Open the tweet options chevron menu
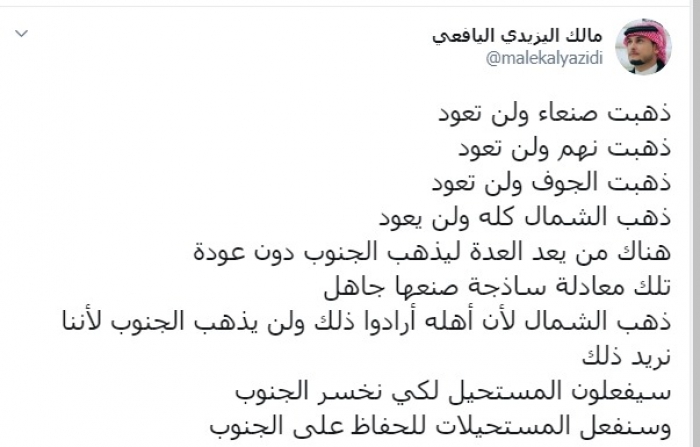The image size is (700, 447). click(x=22, y=33)
